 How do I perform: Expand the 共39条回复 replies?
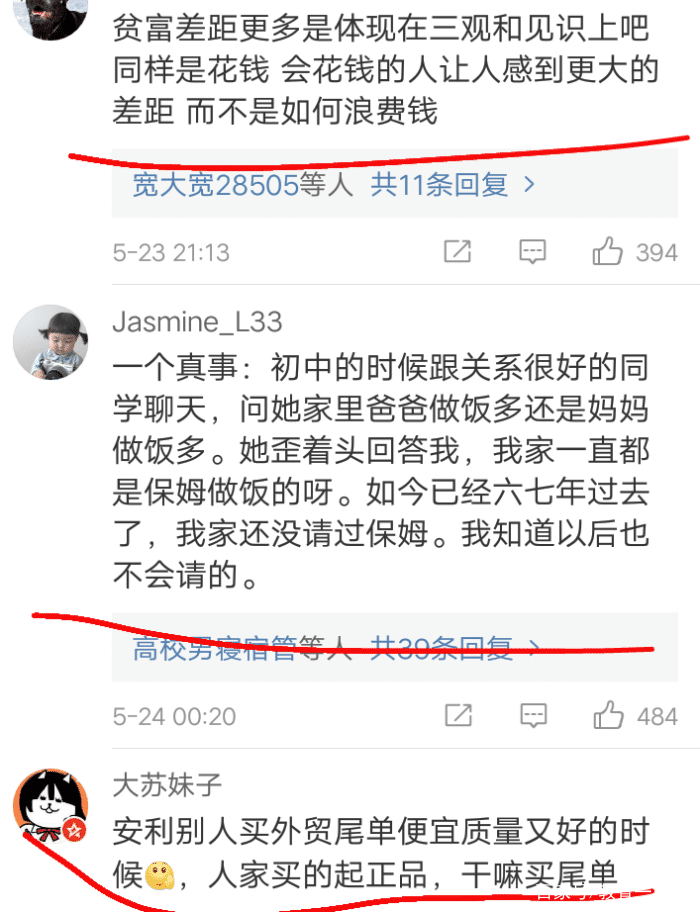point(455,649)
